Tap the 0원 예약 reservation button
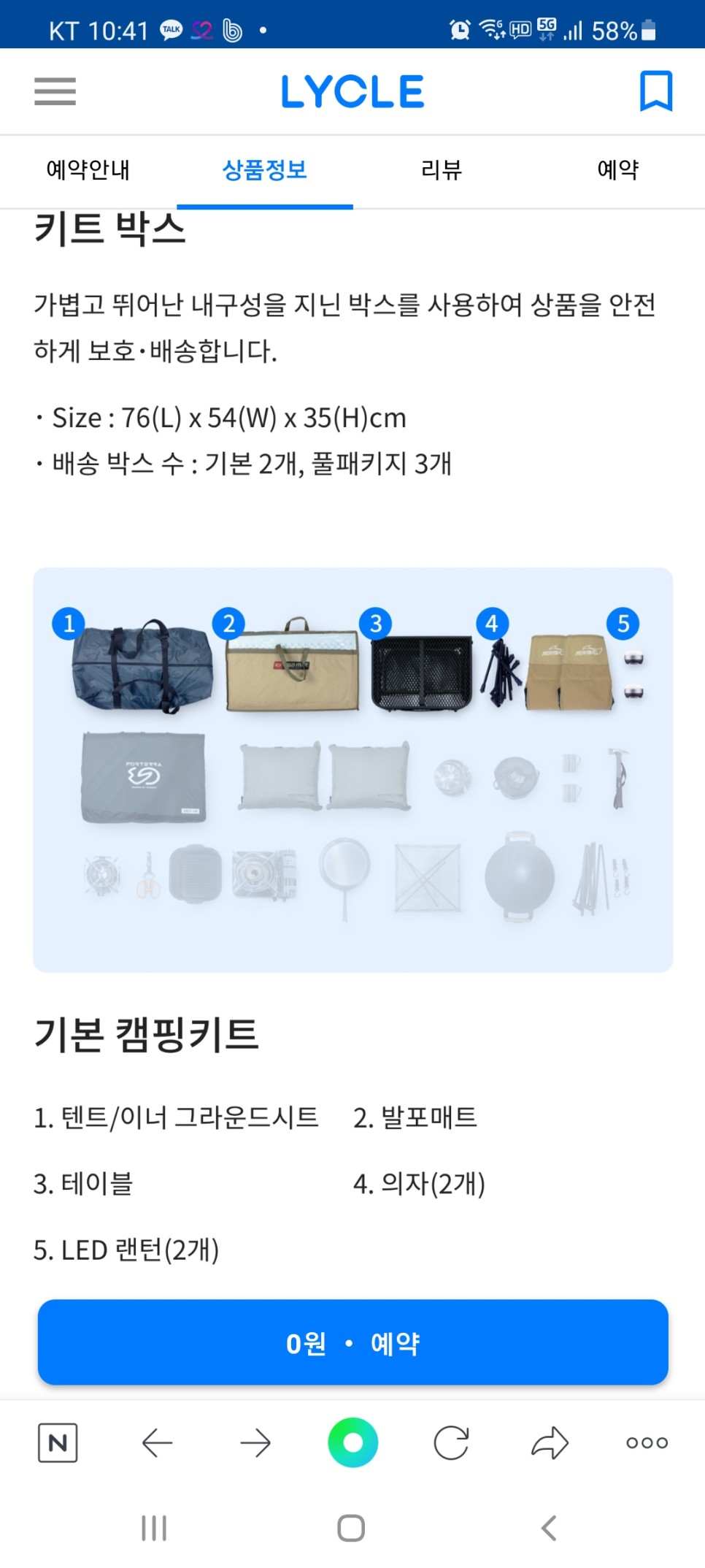Screen dimensions: 705x1568 coord(352,1342)
